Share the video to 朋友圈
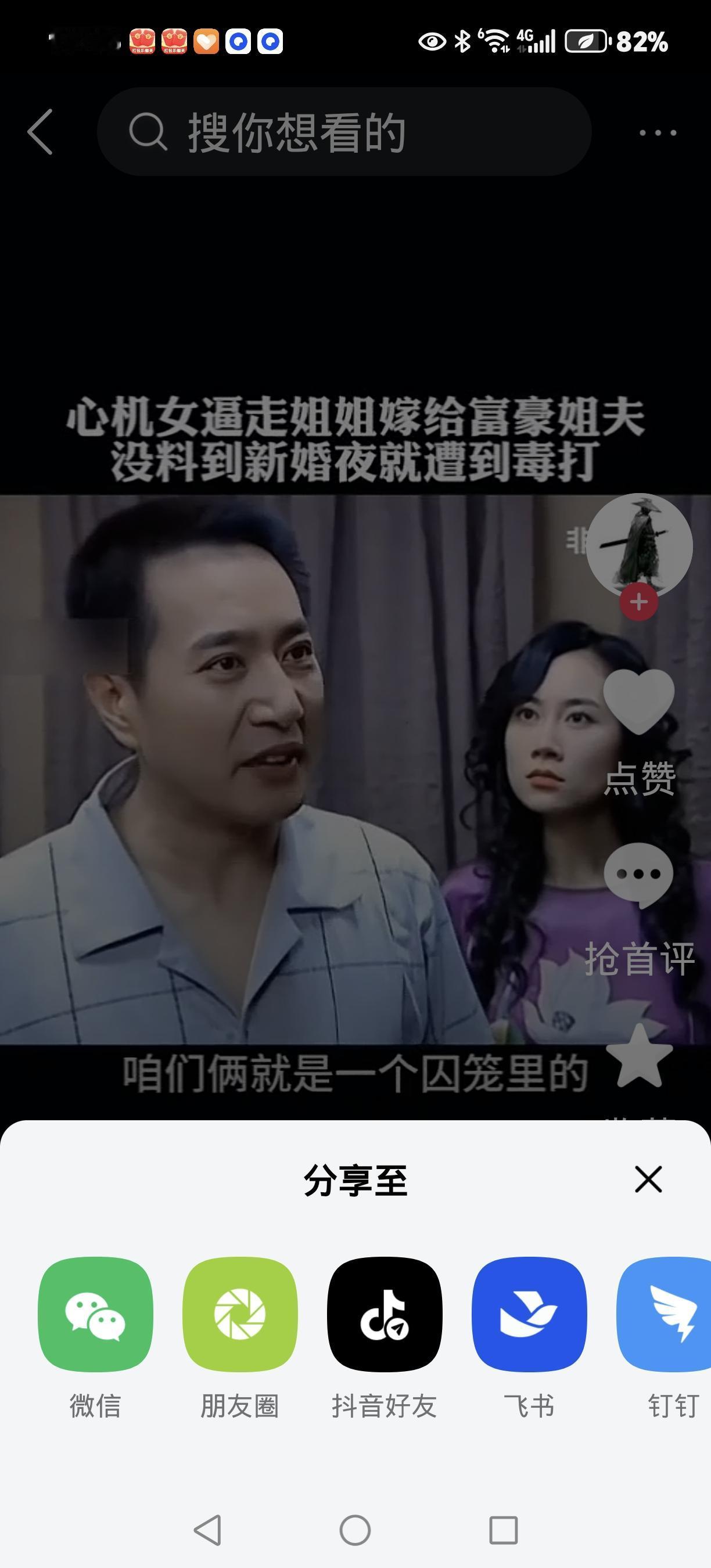 [x=240, y=1314]
